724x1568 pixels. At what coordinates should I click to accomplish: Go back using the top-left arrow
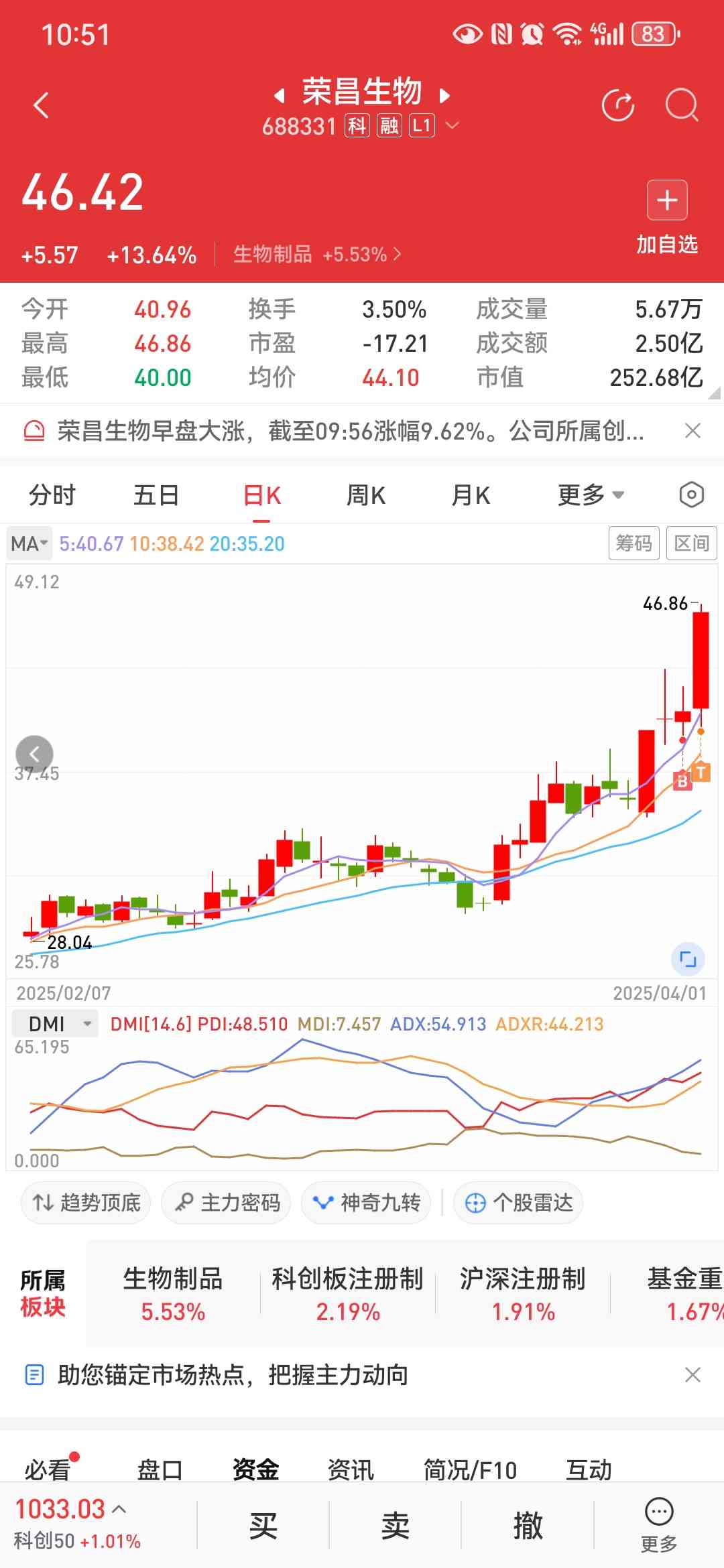42,106
